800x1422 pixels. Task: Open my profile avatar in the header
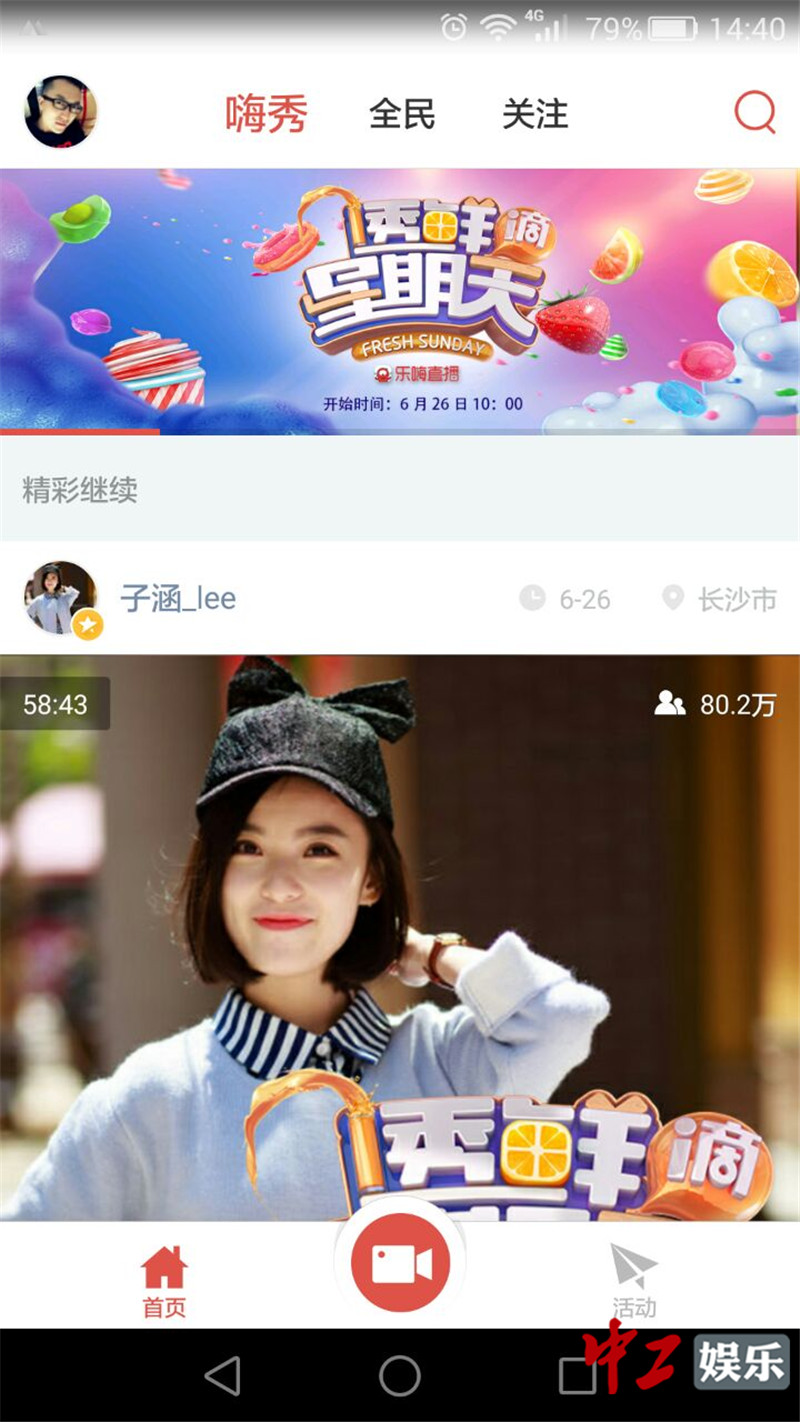(60, 112)
